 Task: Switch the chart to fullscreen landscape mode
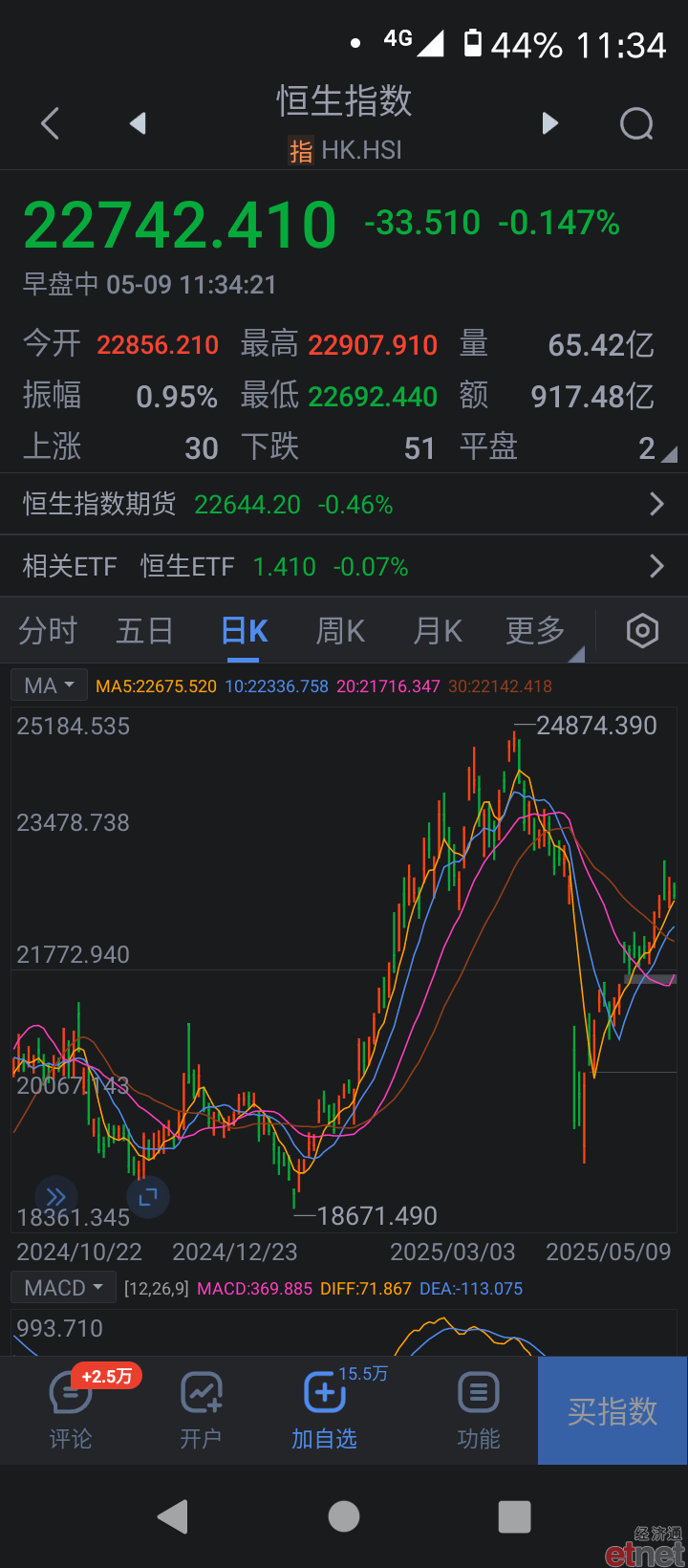pyautogui.click(x=148, y=1197)
